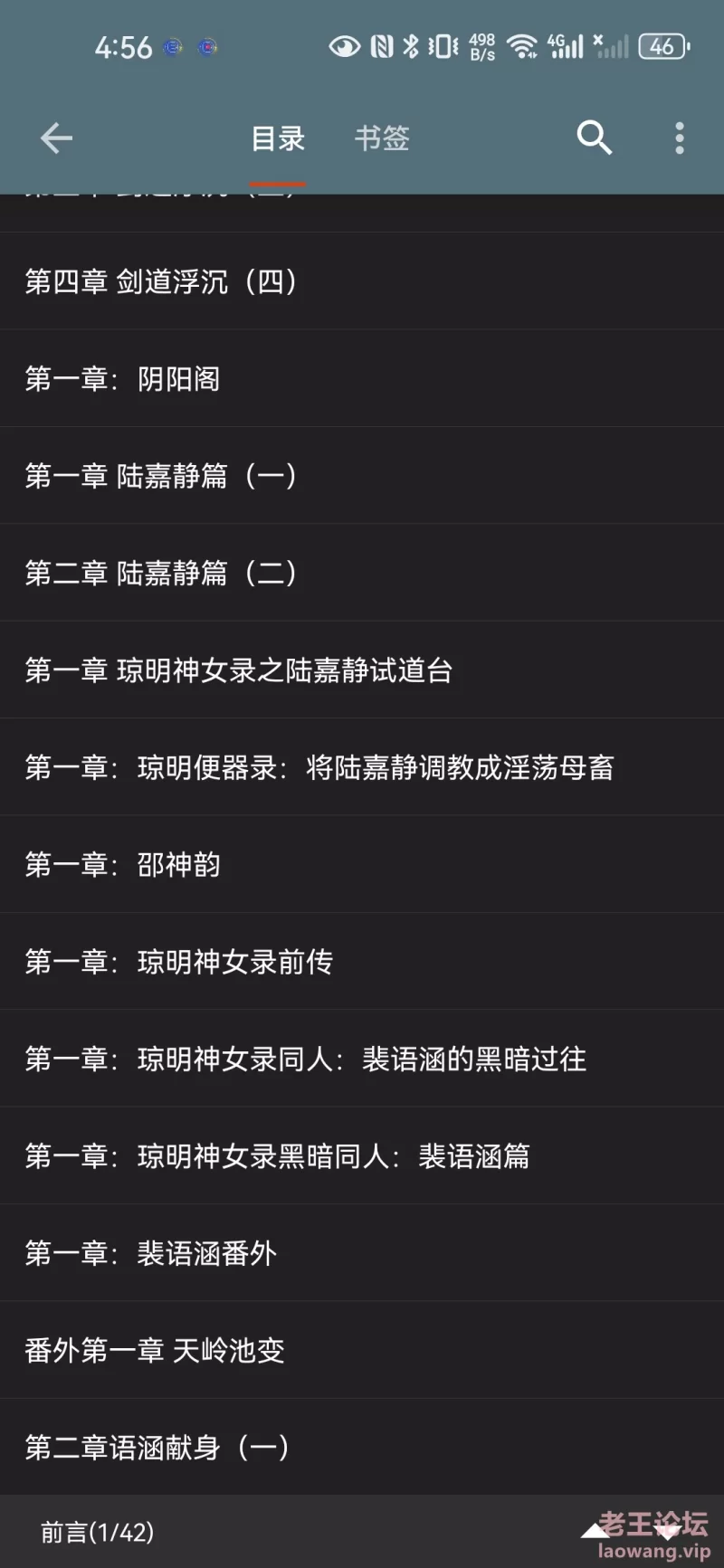The image size is (724, 1568).
Task: Open chapter 第一章：阴阳阁
Action: click(x=362, y=378)
